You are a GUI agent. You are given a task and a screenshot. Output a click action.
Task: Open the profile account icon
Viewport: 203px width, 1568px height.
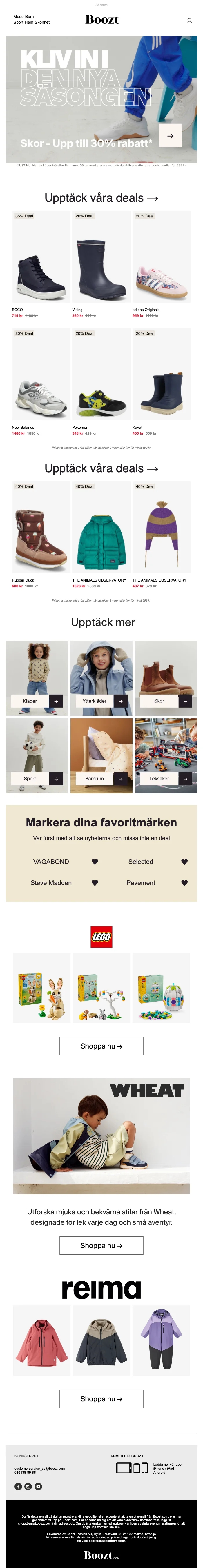click(189, 20)
